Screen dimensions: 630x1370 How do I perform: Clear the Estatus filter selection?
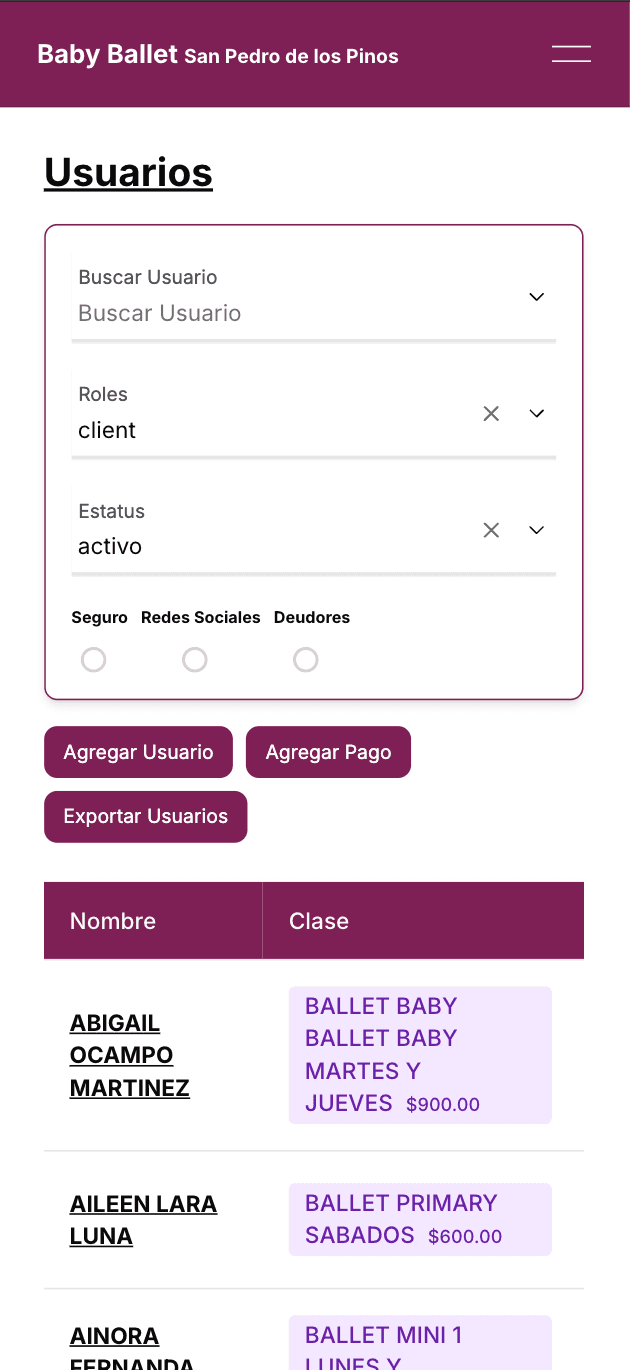491,530
